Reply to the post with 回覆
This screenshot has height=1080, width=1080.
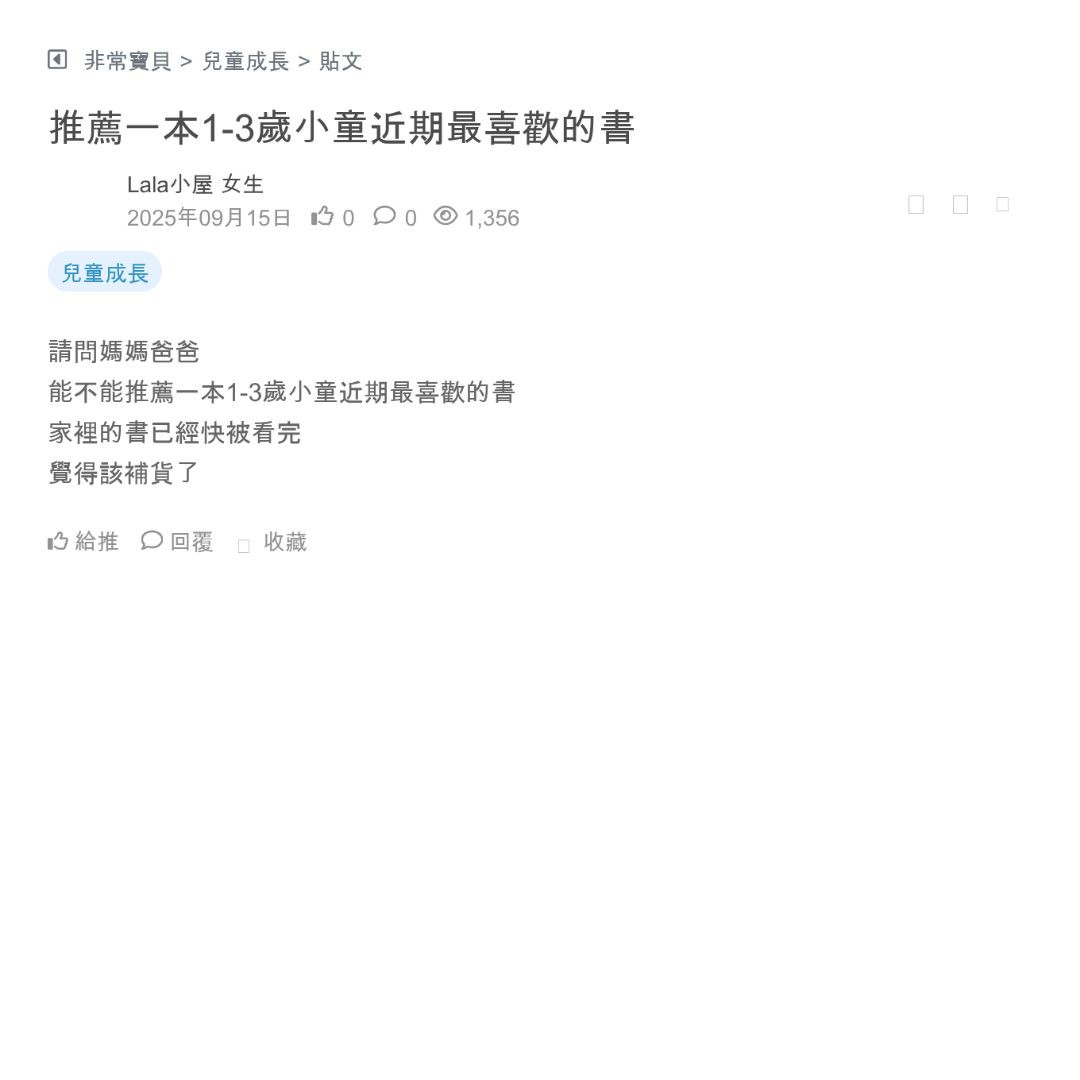point(178,542)
